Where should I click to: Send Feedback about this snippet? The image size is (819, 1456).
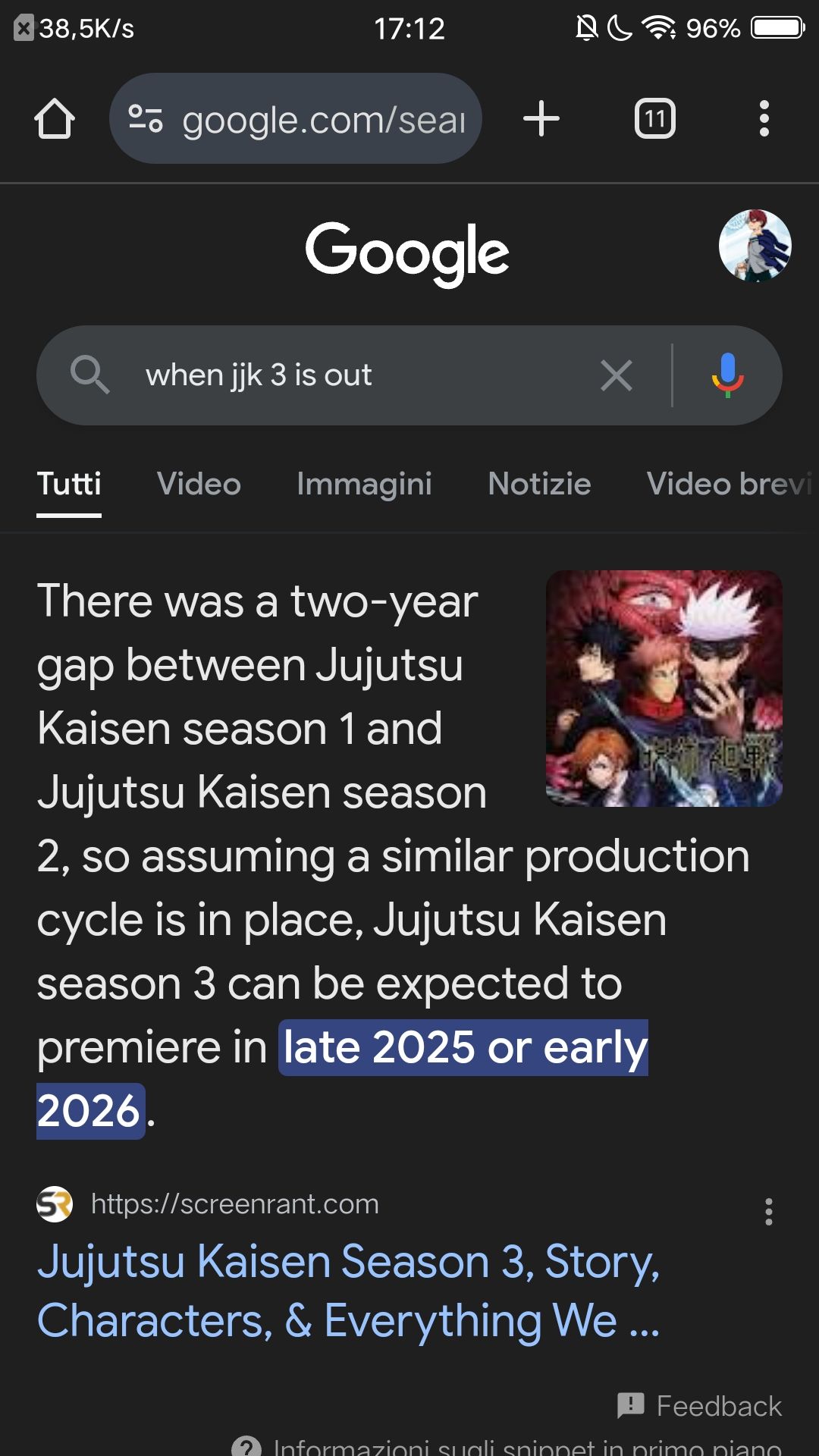click(x=701, y=1406)
